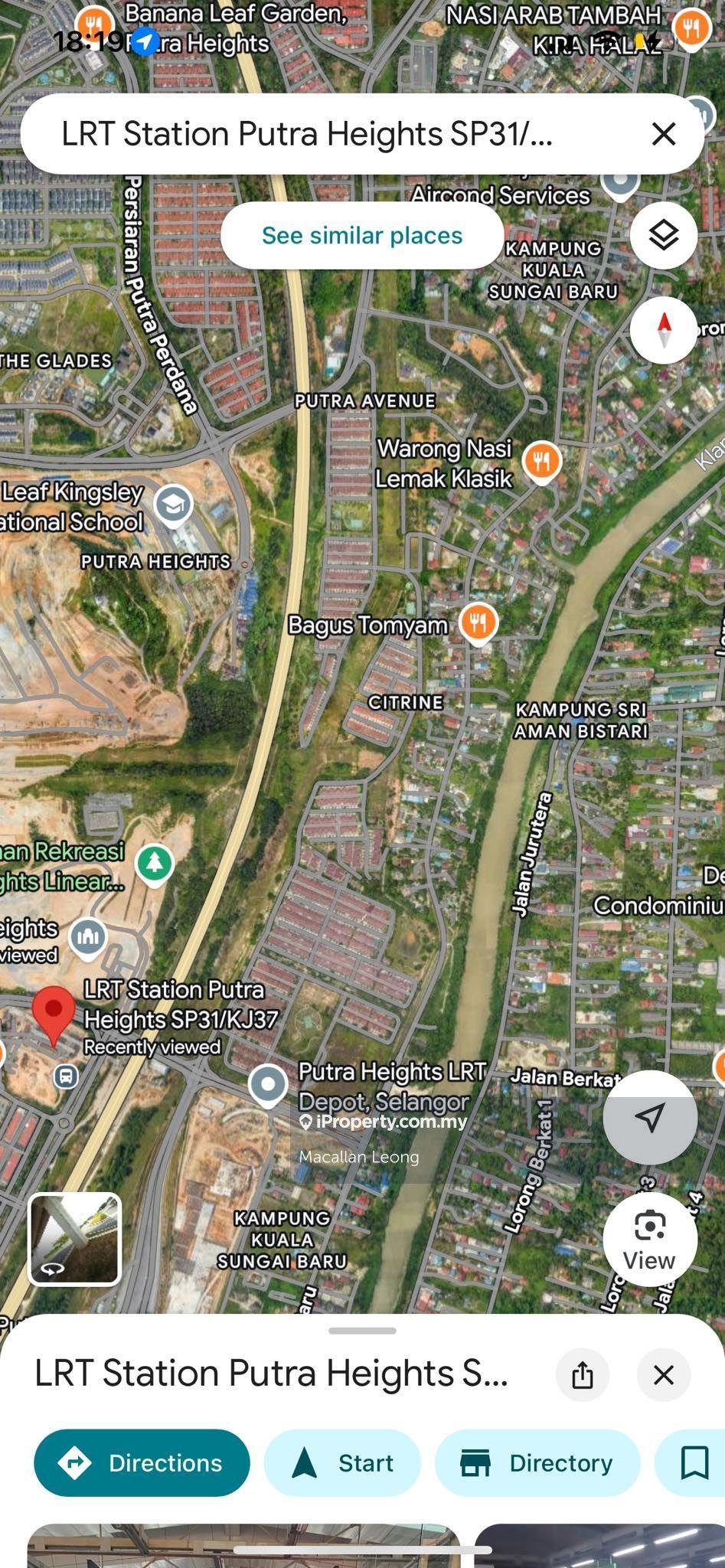Get Directions to the station
725x1568 pixels.
pyautogui.click(x=142, y=1462)
